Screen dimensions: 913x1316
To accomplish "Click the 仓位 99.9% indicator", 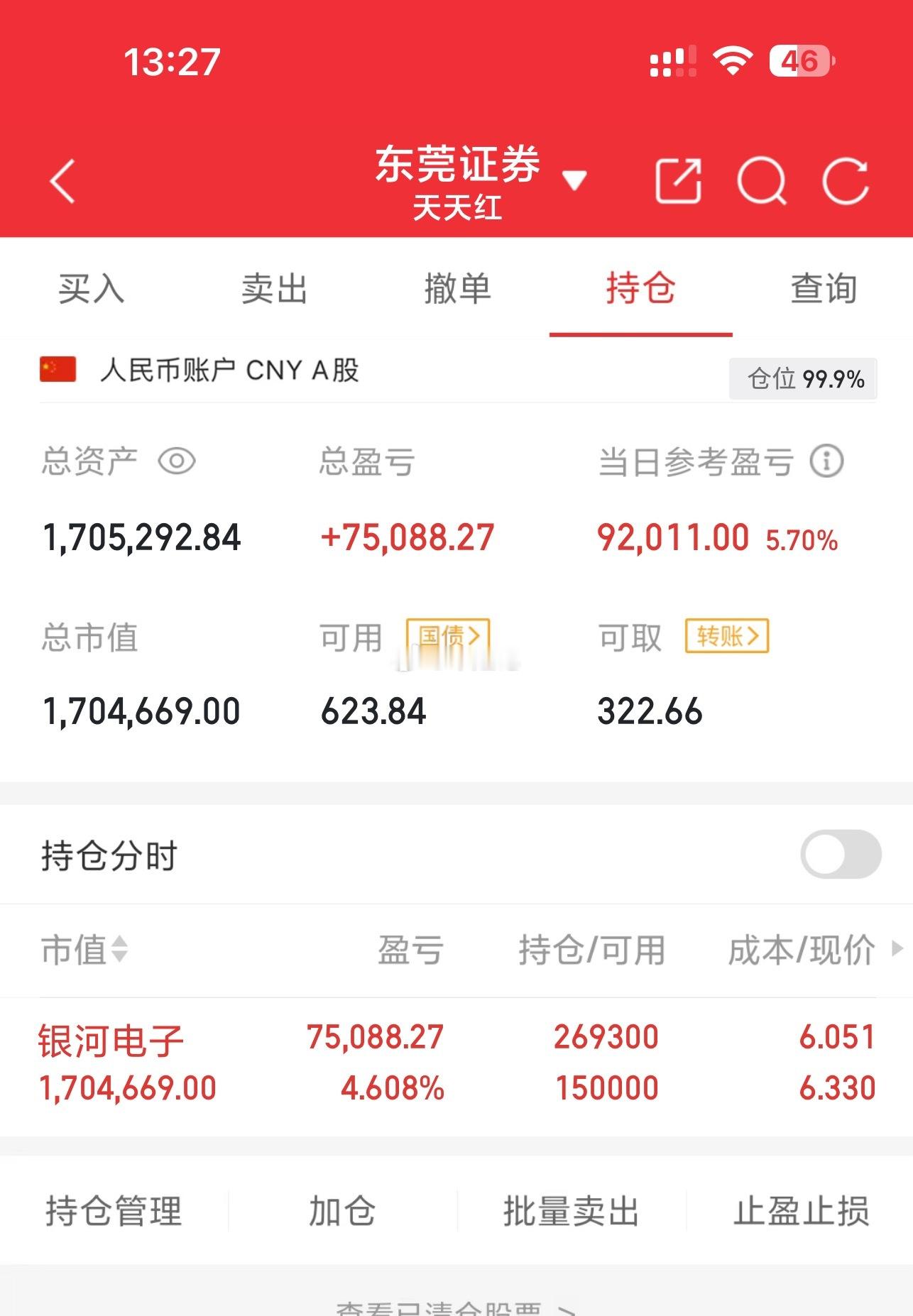I will [803, 380].
